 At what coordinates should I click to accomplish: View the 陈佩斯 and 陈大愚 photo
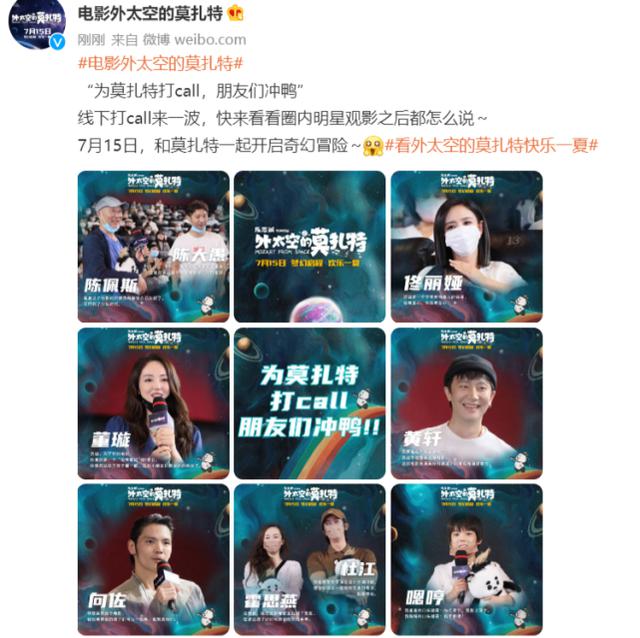pyautogui.click(x=153, y=246)
